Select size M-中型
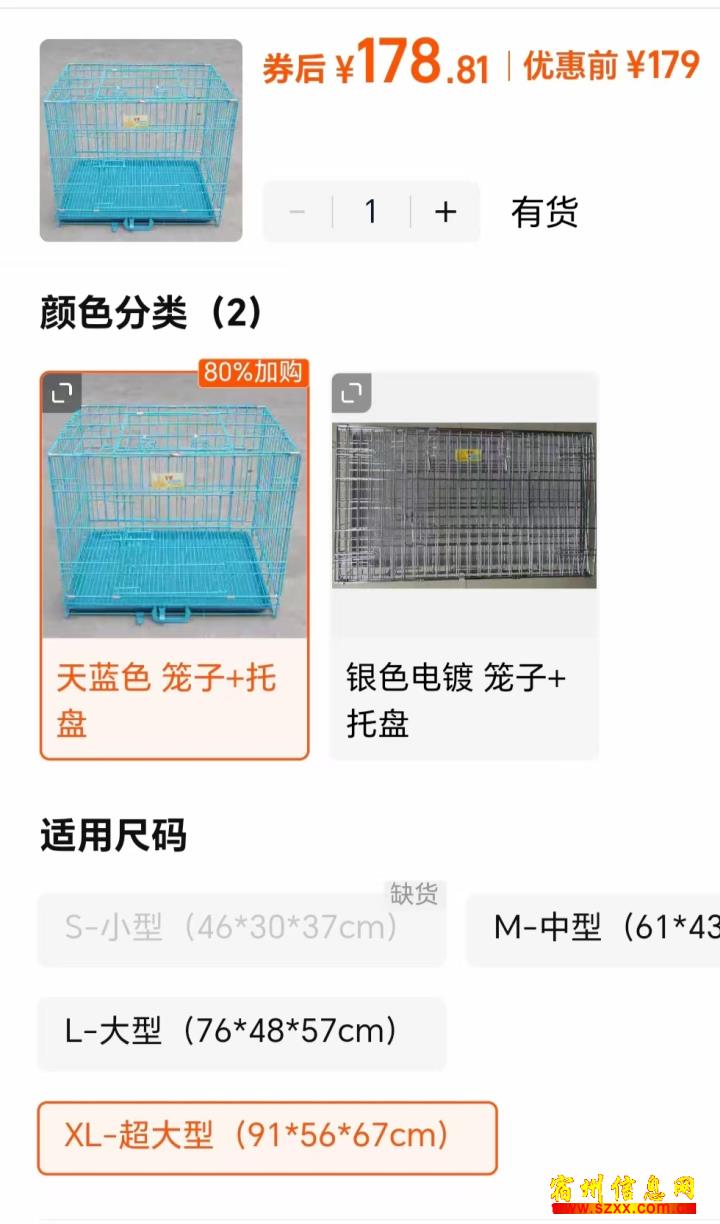The height and width of the screenshot is (1224, 720). pos(594,928)
